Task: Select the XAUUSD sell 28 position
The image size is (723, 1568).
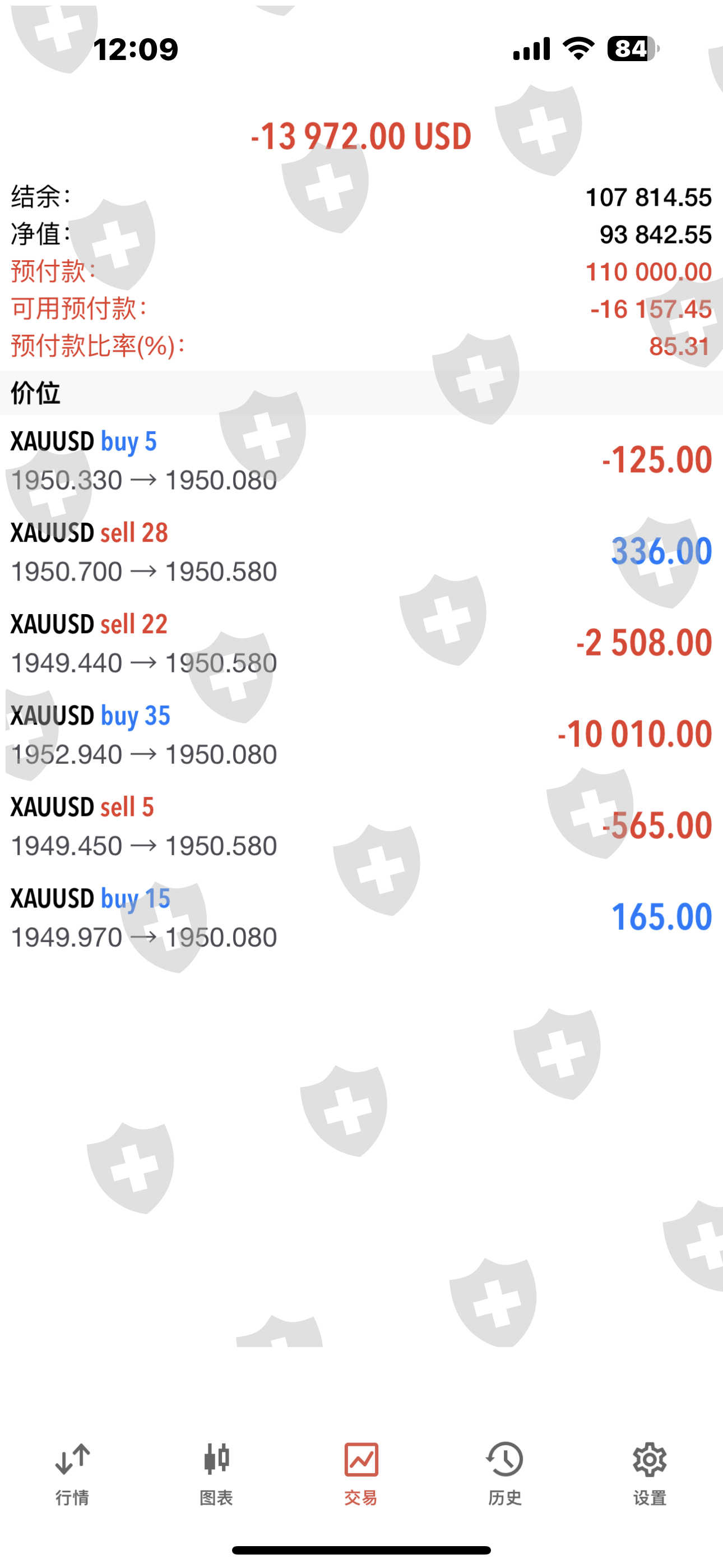Action: coord(361,552)
